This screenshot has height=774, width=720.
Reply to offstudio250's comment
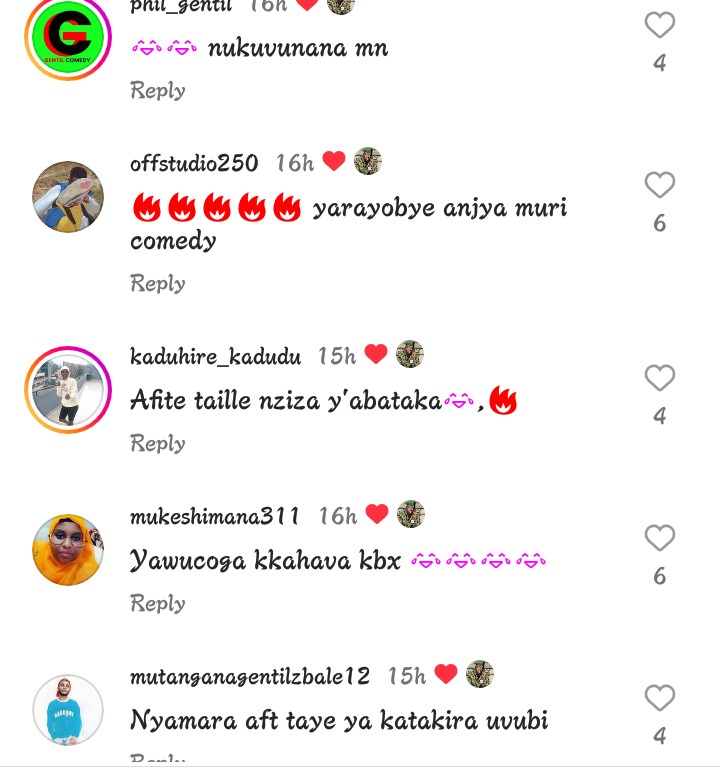(x=158, y=284)
